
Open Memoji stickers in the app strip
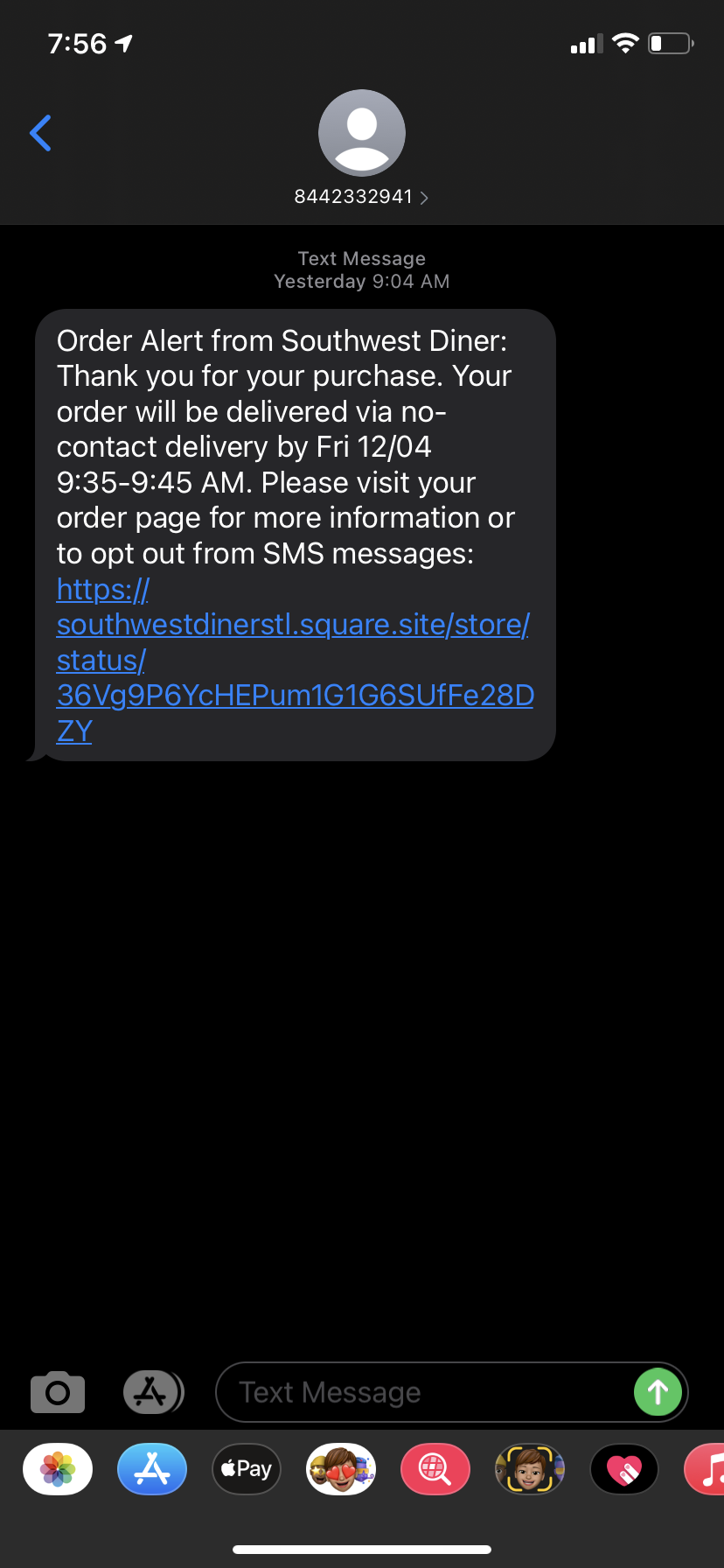pyautogui.click(x=341, y=1469)
